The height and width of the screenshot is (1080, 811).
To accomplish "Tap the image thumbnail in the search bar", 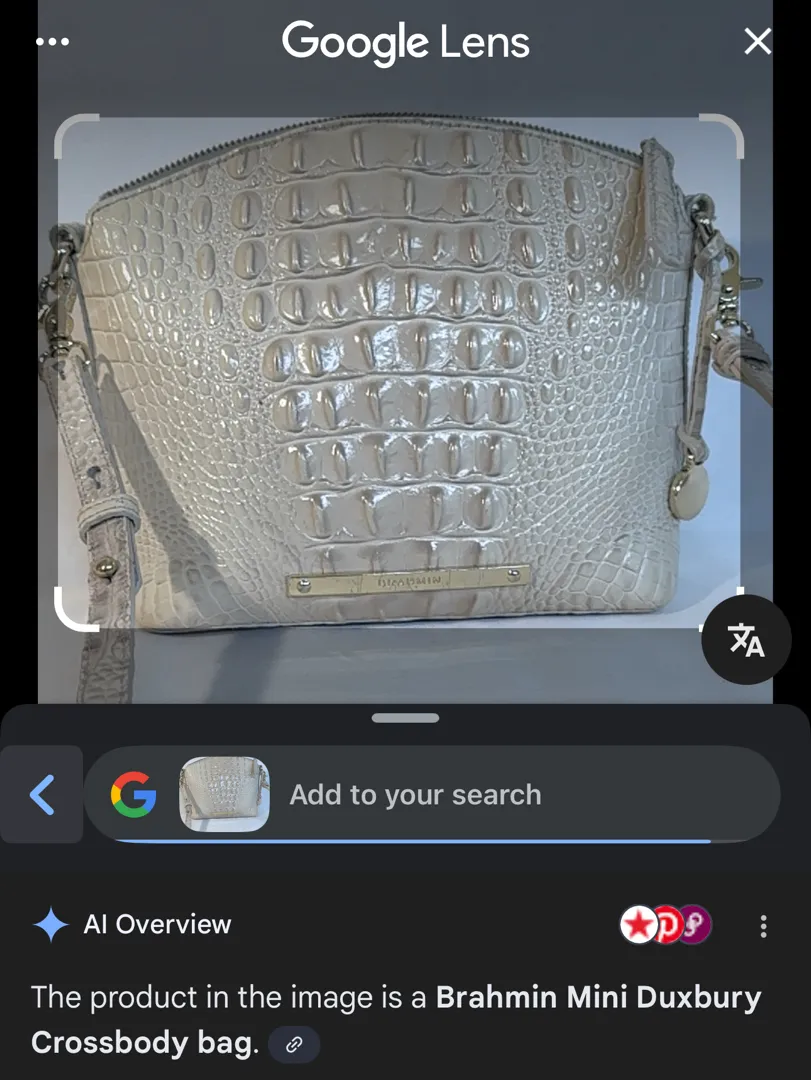I will (x=224, y=795).
